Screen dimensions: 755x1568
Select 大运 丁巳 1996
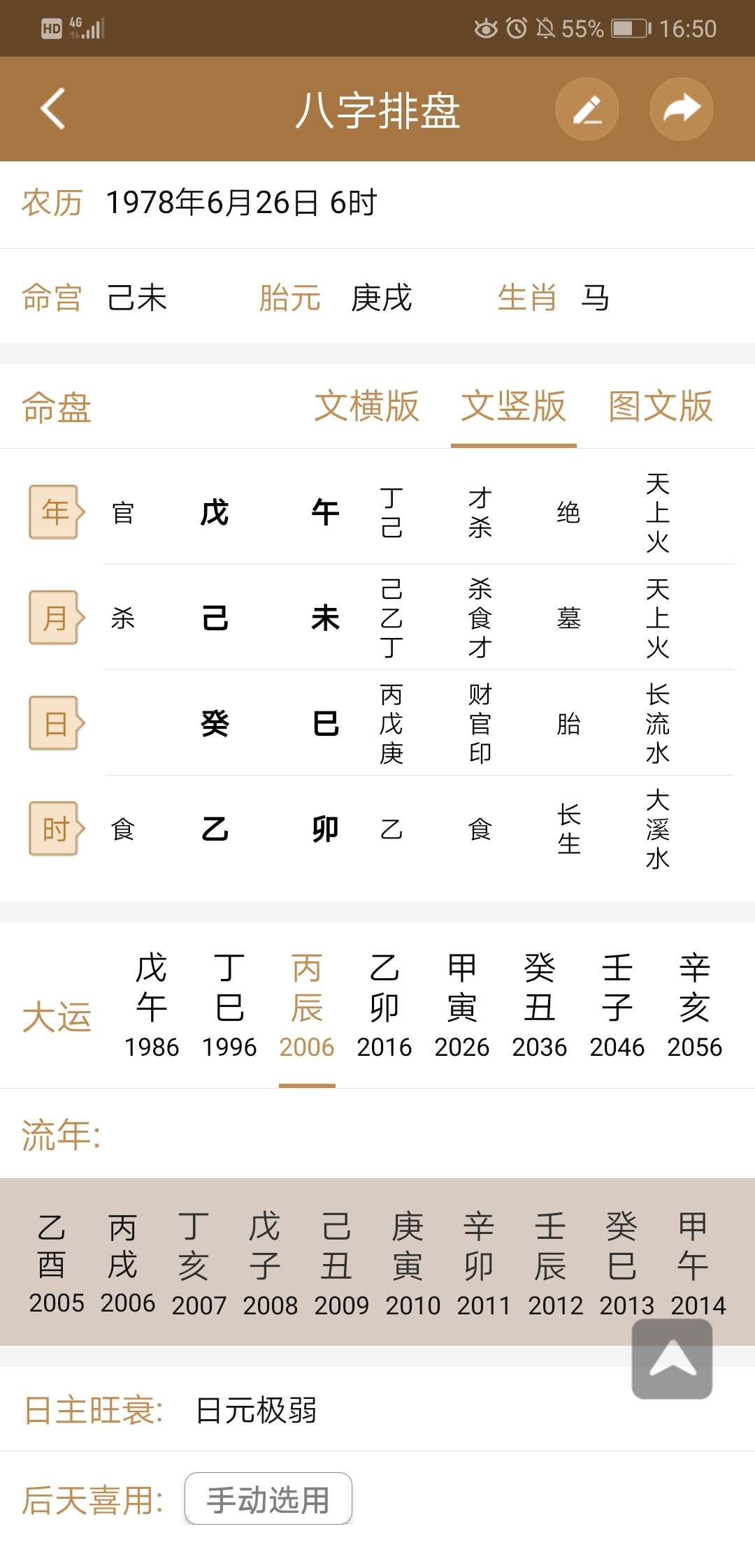[x=229, y=1006]
